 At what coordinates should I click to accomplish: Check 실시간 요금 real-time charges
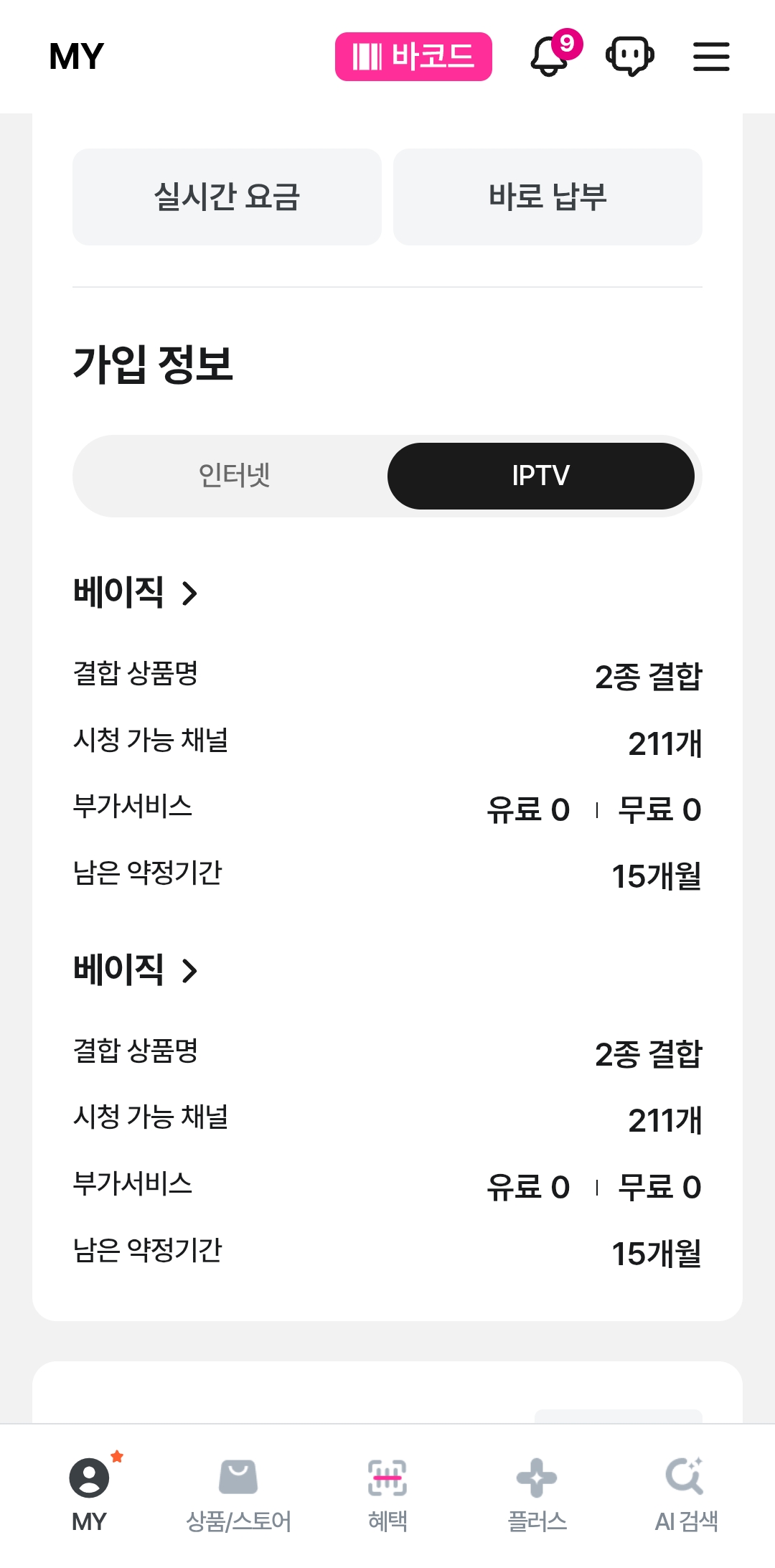(x=227, y=197)
